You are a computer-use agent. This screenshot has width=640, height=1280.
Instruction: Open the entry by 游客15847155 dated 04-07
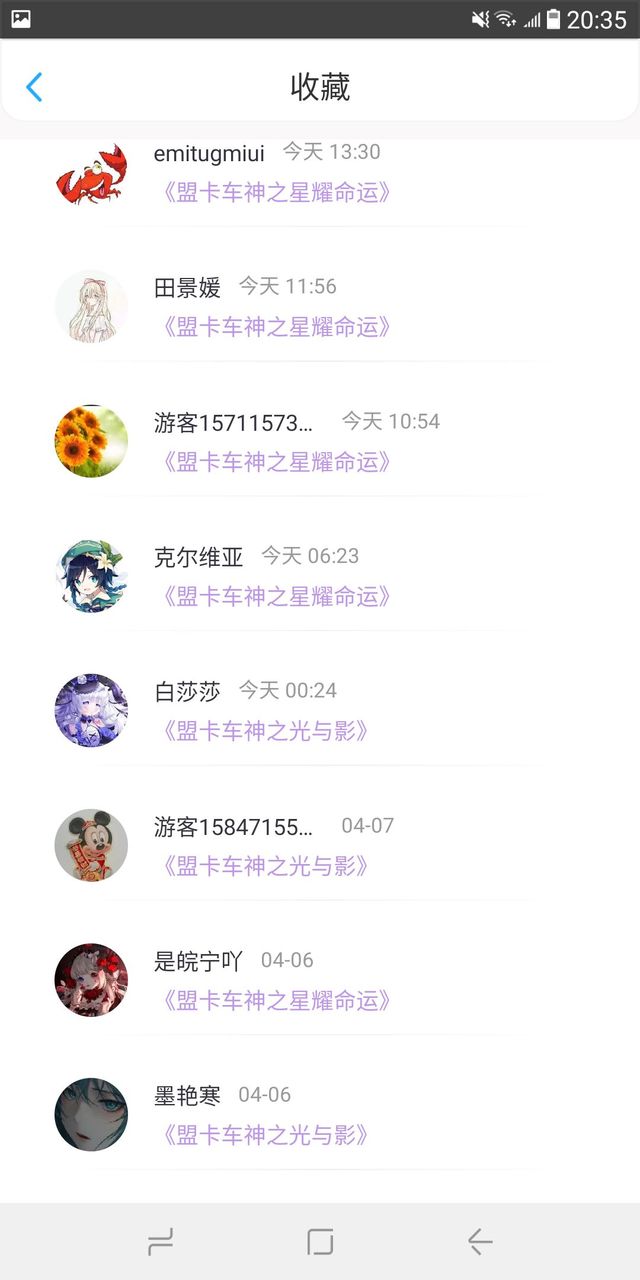(x=320, y=846)
